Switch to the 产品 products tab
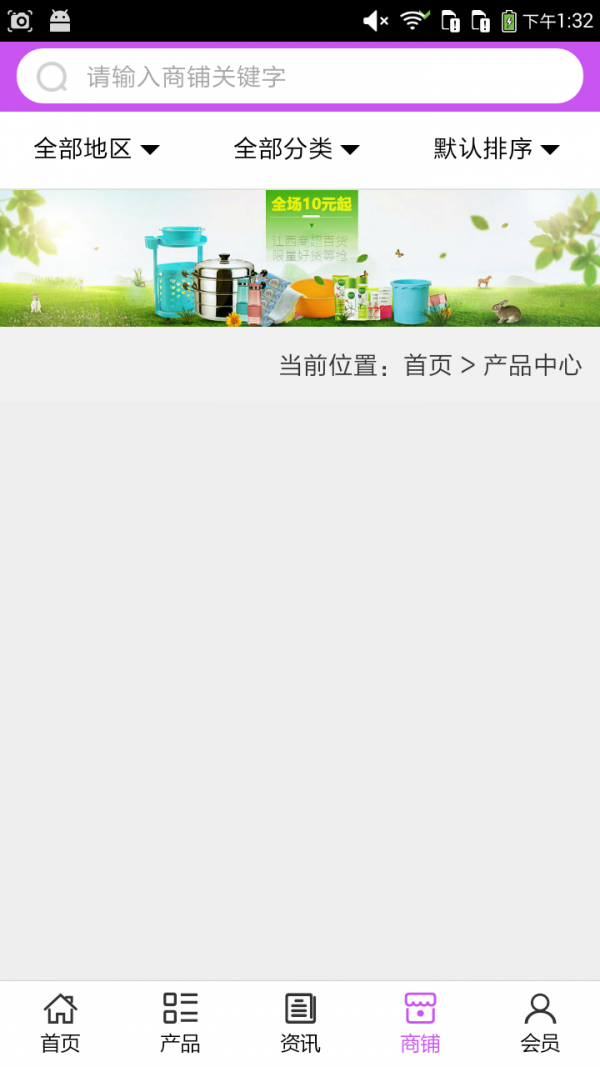 click(x=180, y=1023)
